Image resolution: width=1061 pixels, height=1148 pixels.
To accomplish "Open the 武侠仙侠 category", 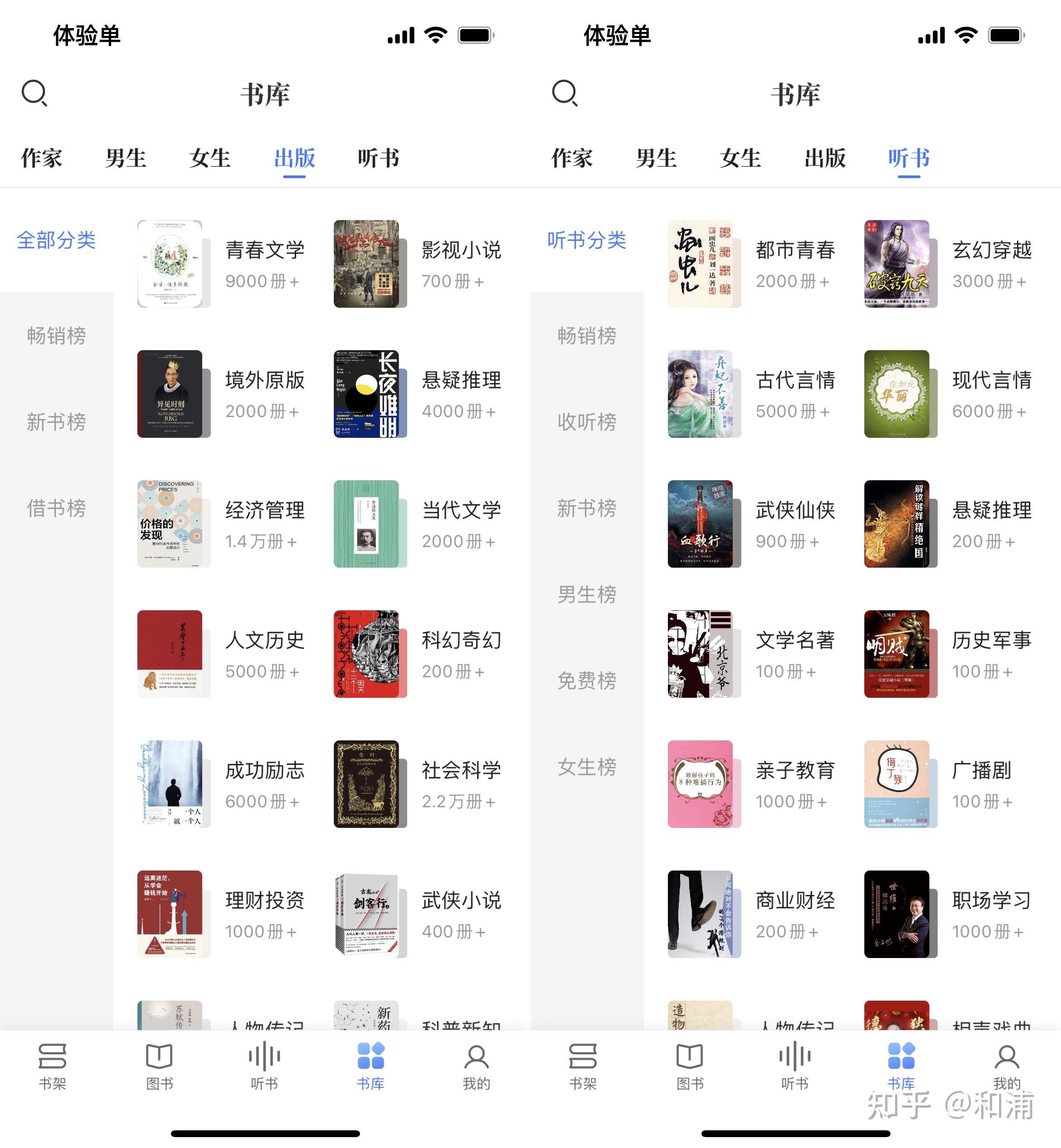I will point(794,510).
